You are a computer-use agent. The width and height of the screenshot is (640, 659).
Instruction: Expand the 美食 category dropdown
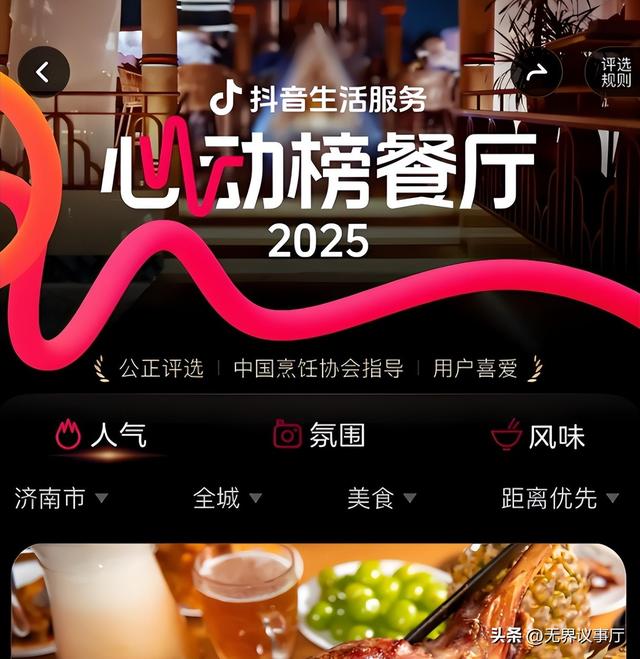point(381,498)
